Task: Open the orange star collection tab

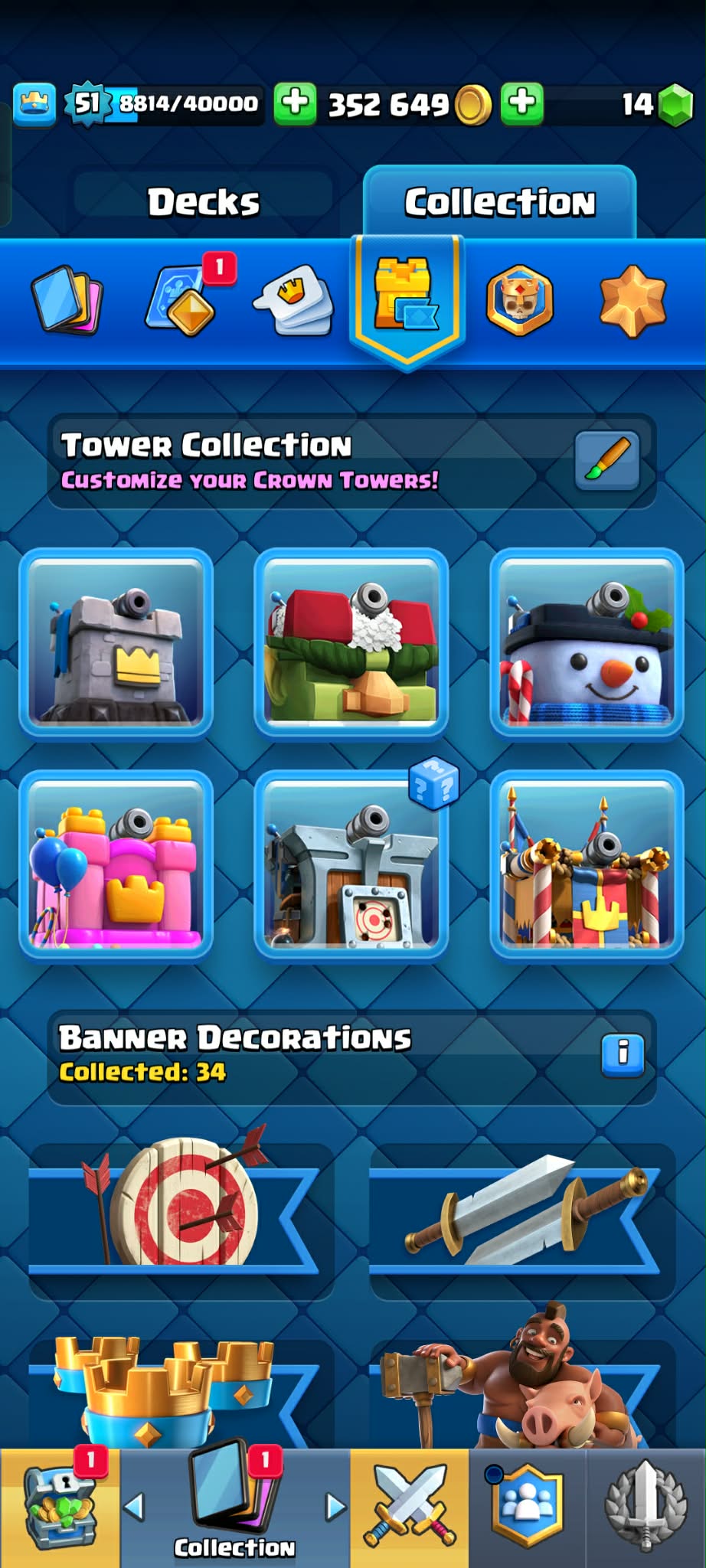Action: (632, 299)
